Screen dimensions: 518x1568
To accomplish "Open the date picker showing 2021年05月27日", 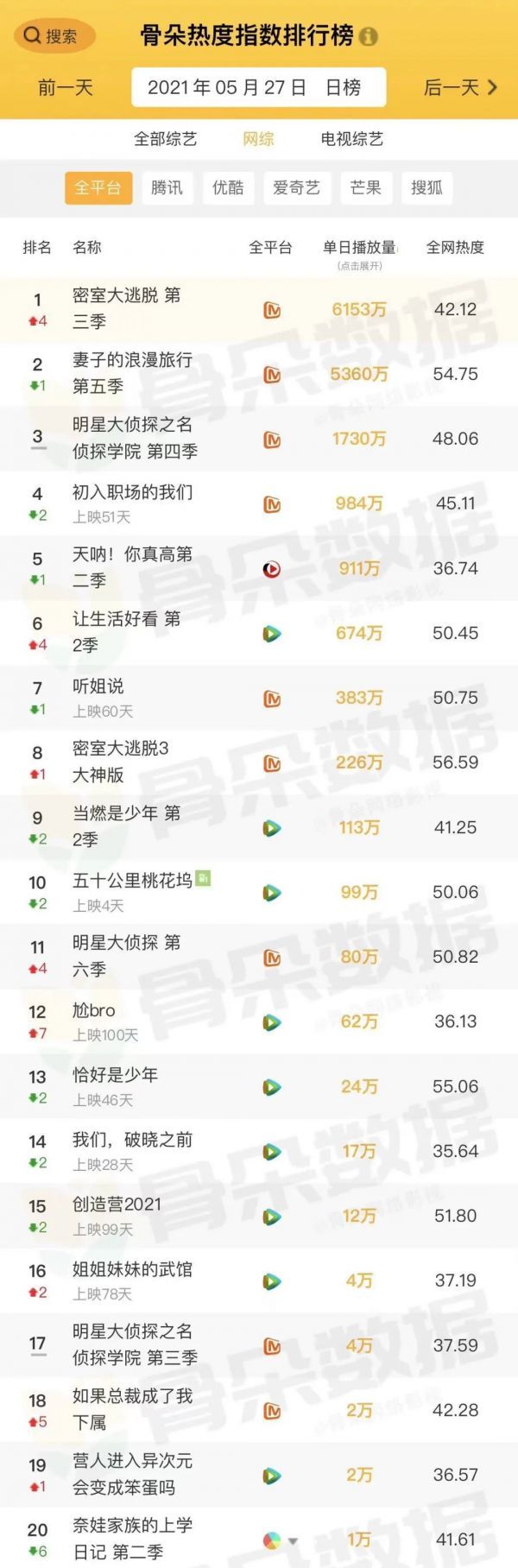I will (258, 87).
